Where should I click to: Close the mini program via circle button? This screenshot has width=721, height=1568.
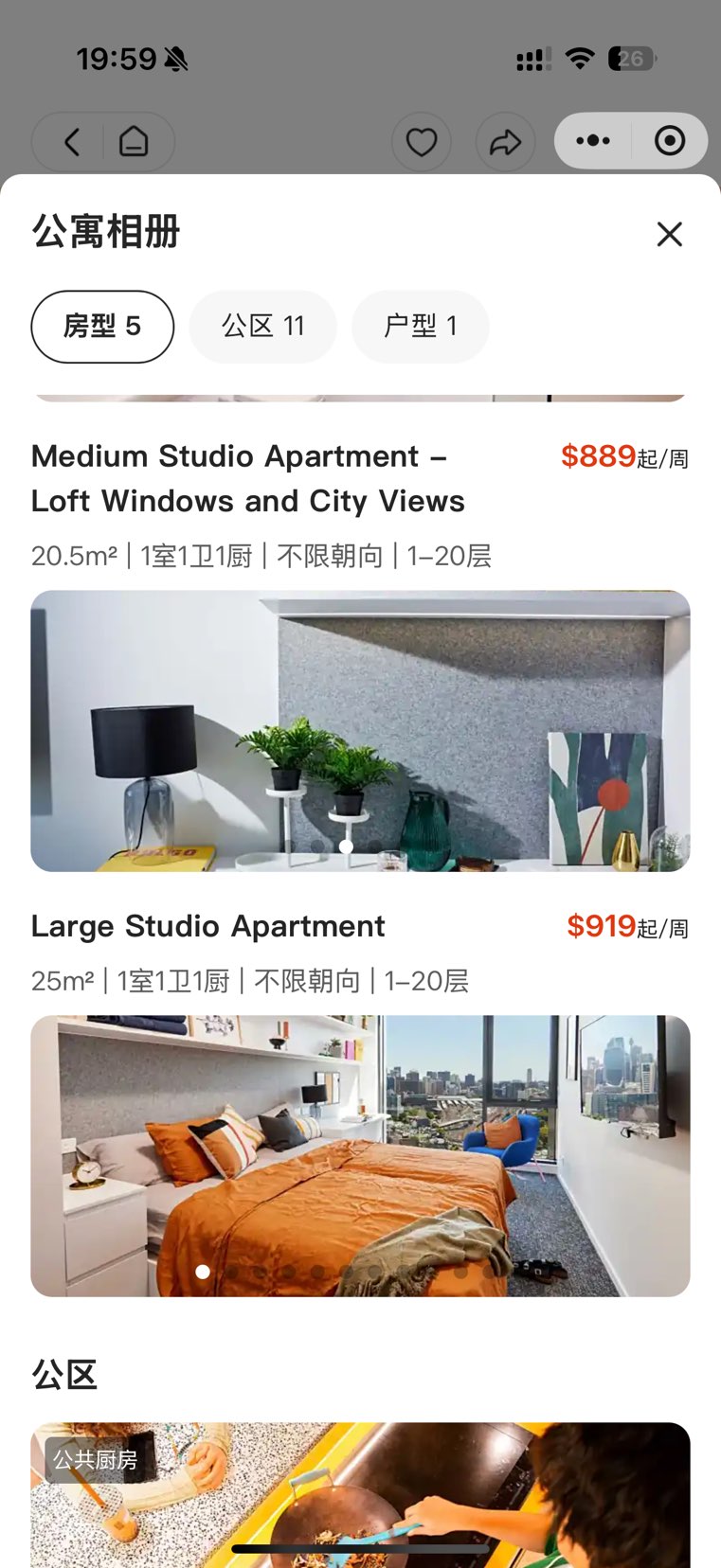tap(670, 141)
